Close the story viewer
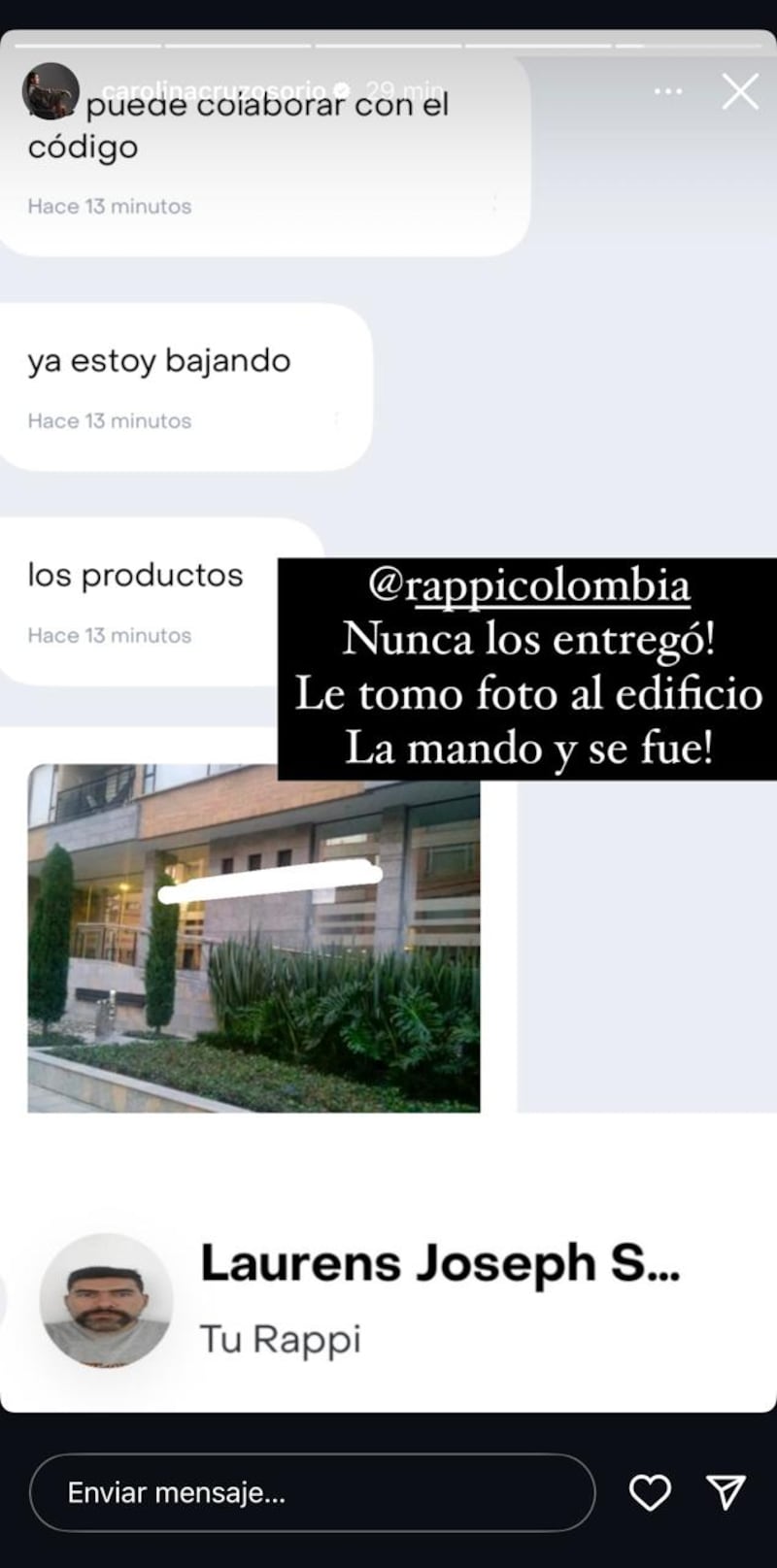The height and width of the screenshot is (1568, 777). [x=740, y=92]
